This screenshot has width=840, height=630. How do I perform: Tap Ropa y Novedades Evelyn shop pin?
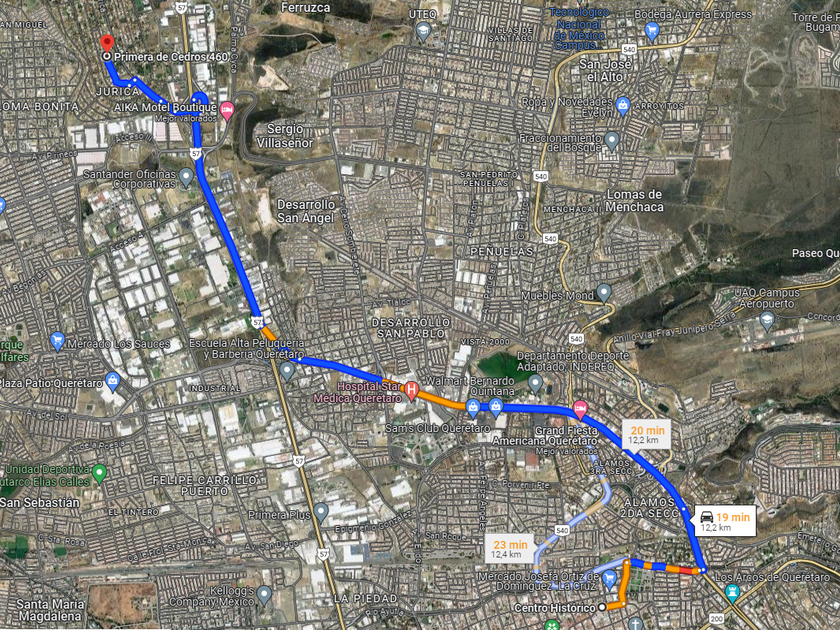(622, 106)
